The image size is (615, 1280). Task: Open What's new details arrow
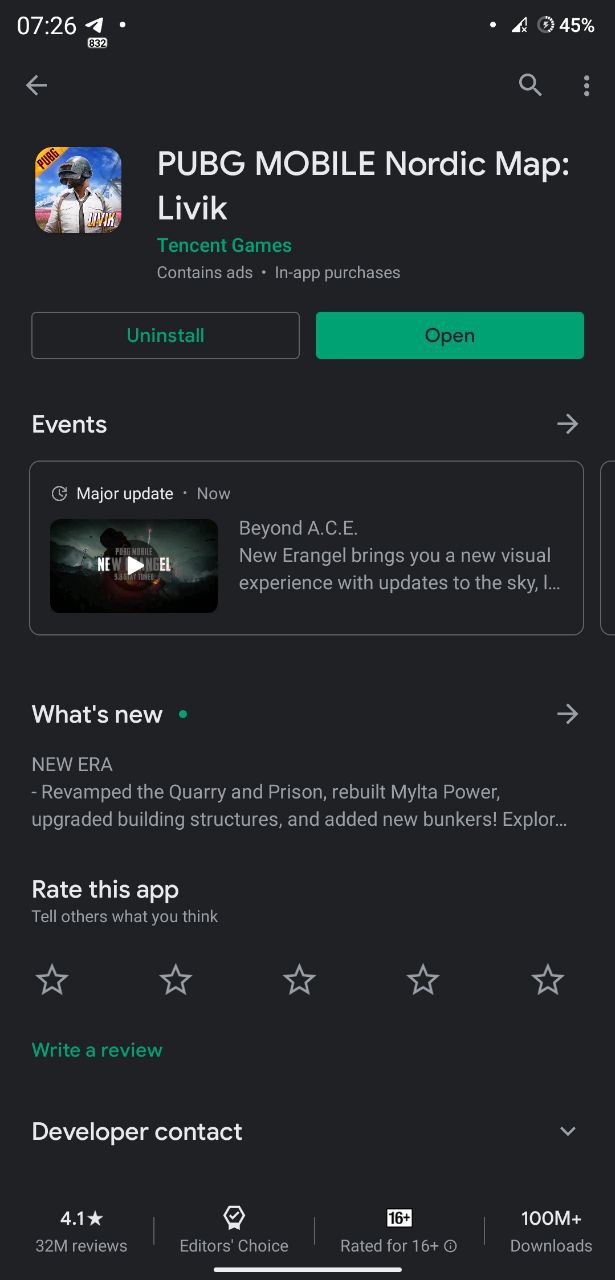click(x=567, y=714)
